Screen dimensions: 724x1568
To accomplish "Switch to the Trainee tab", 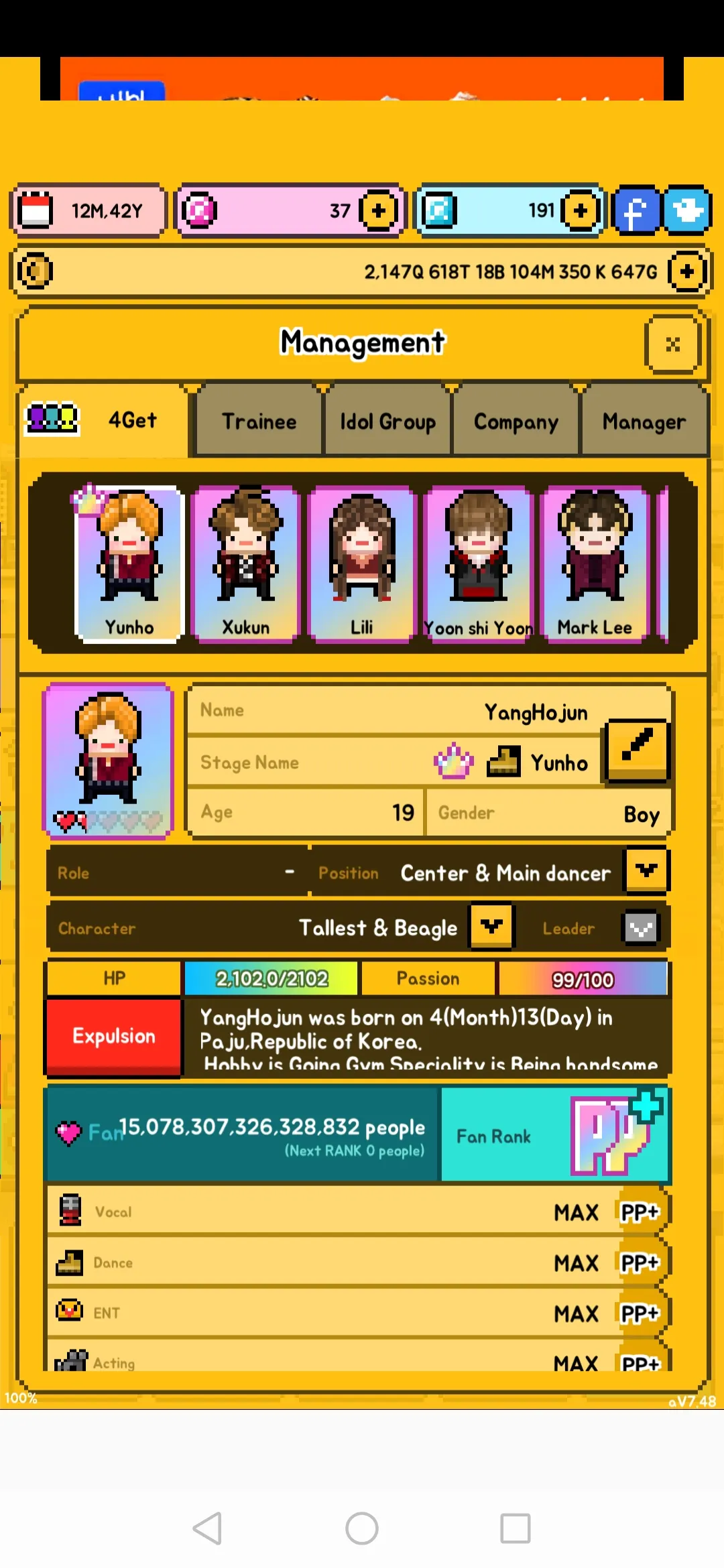I will (259, 421).
